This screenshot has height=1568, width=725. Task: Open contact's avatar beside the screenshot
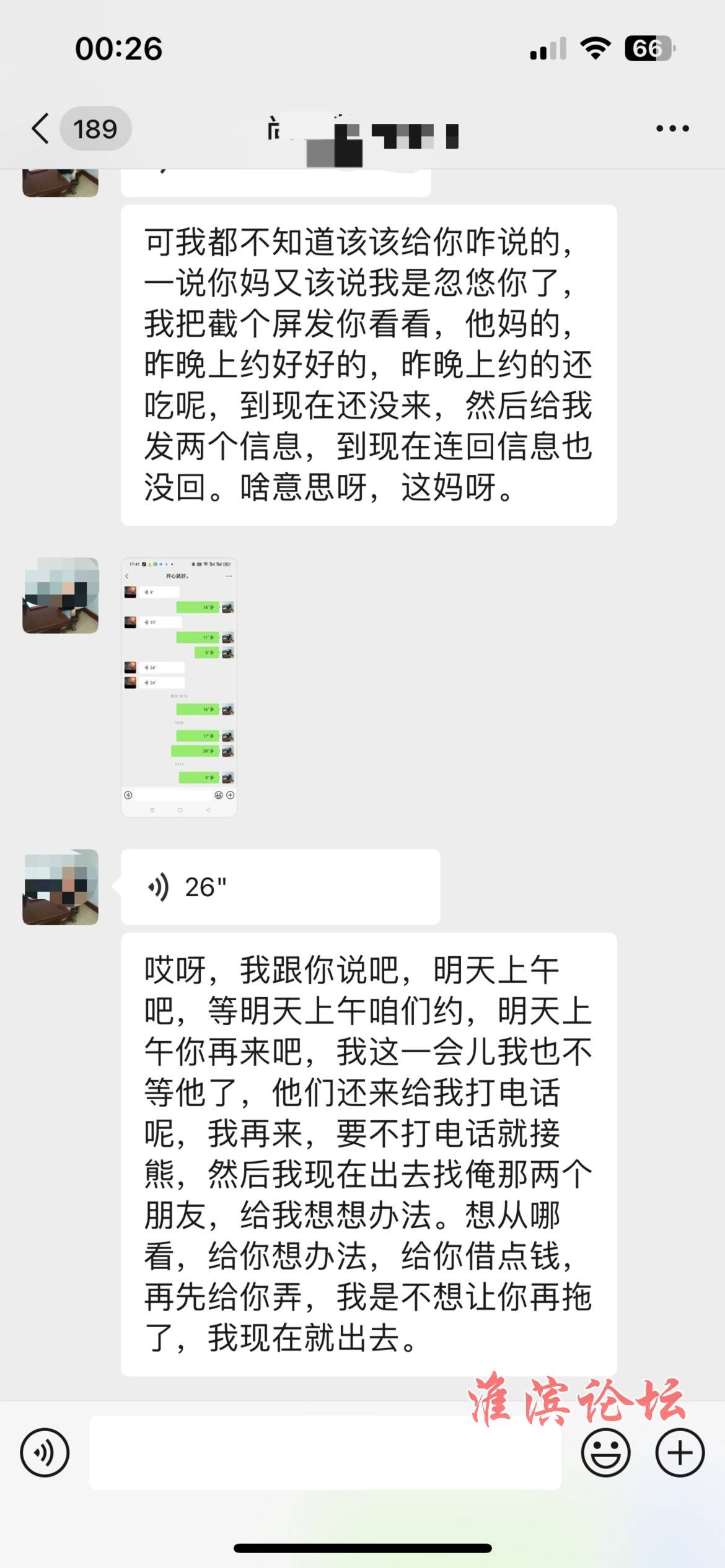point(61,595)
